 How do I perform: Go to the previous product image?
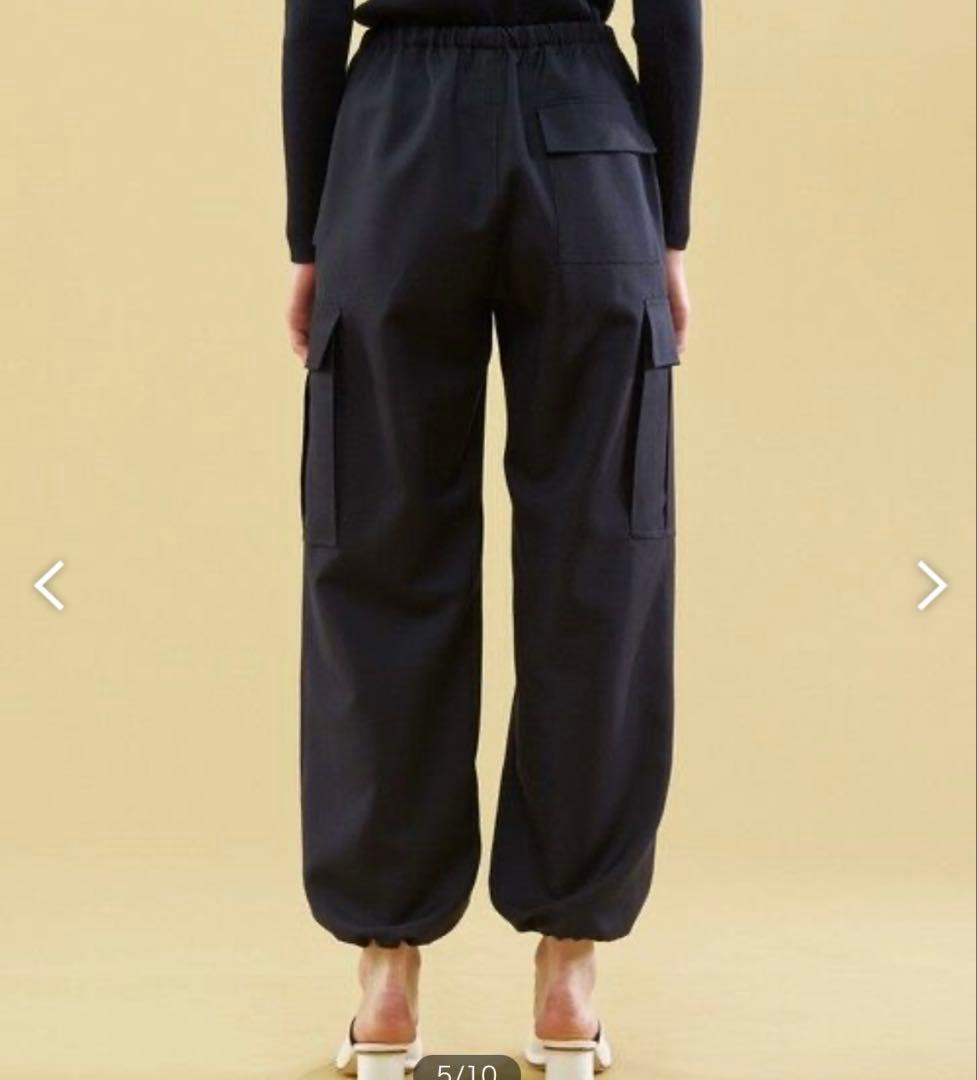point(49,585)
